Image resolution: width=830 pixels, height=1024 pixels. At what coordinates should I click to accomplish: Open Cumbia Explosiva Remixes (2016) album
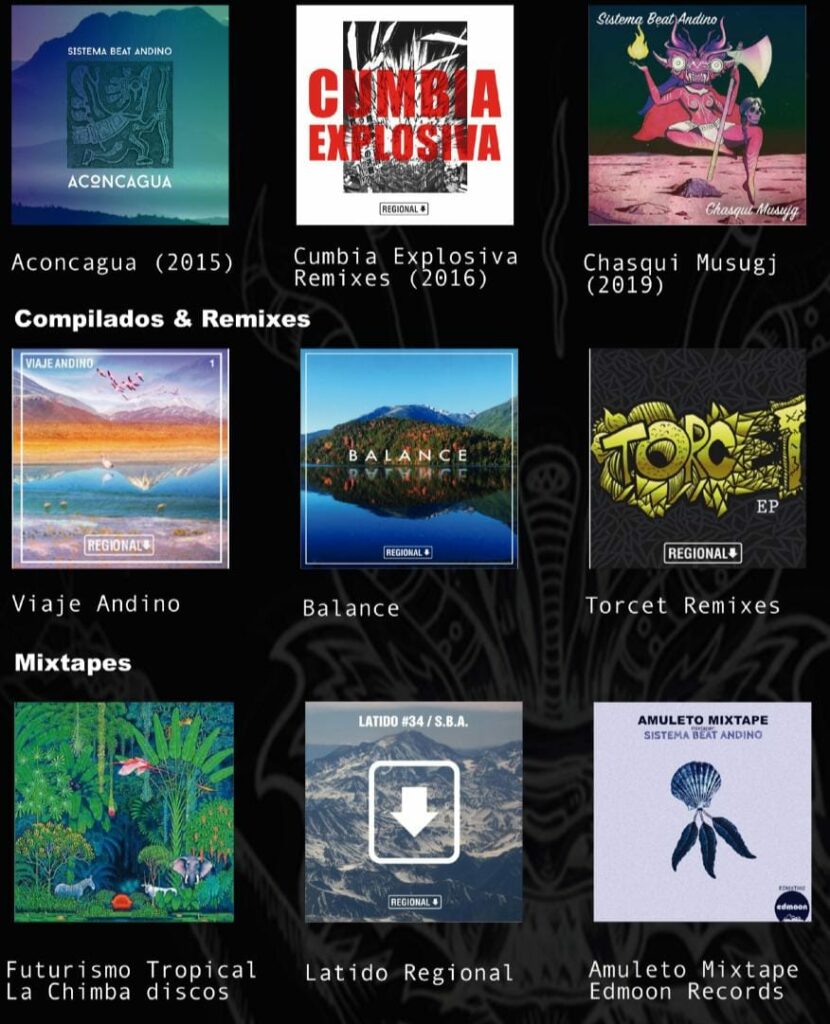(x=405, y=114)
